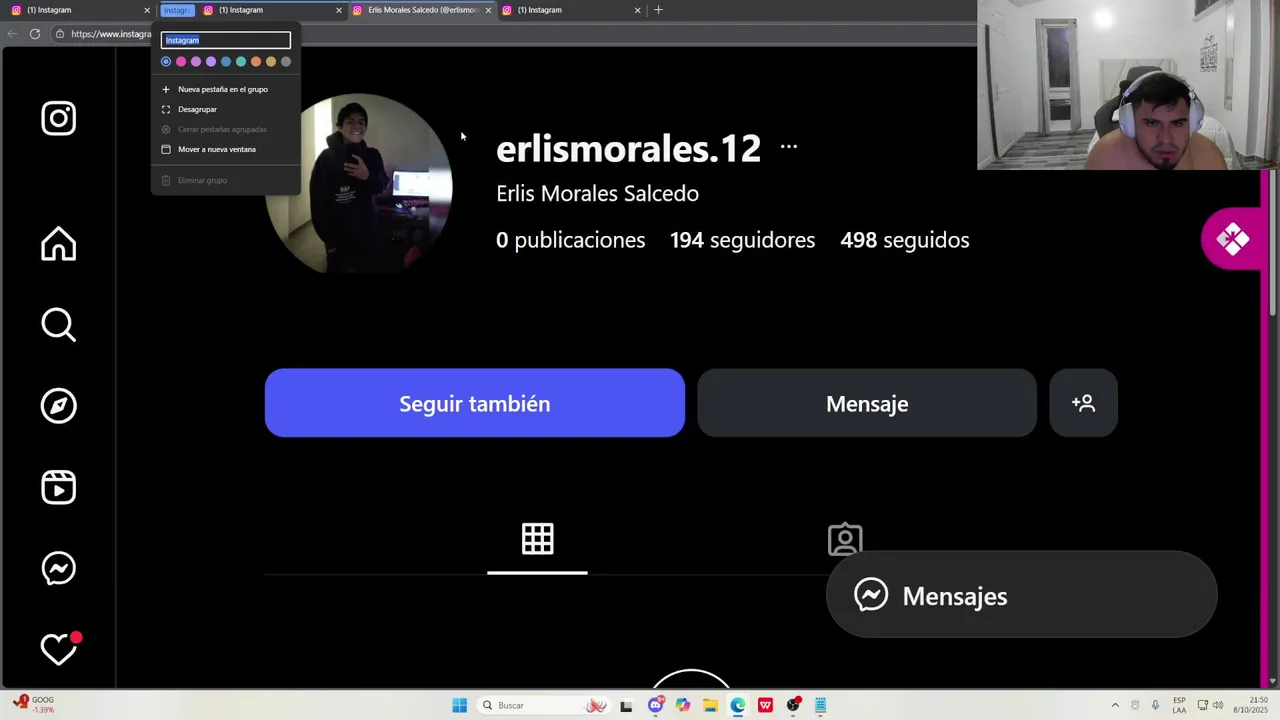The width and height of the screenshot is (1280, 720).
Task: Pick the pink tab group color
Action: pos(181,62)
